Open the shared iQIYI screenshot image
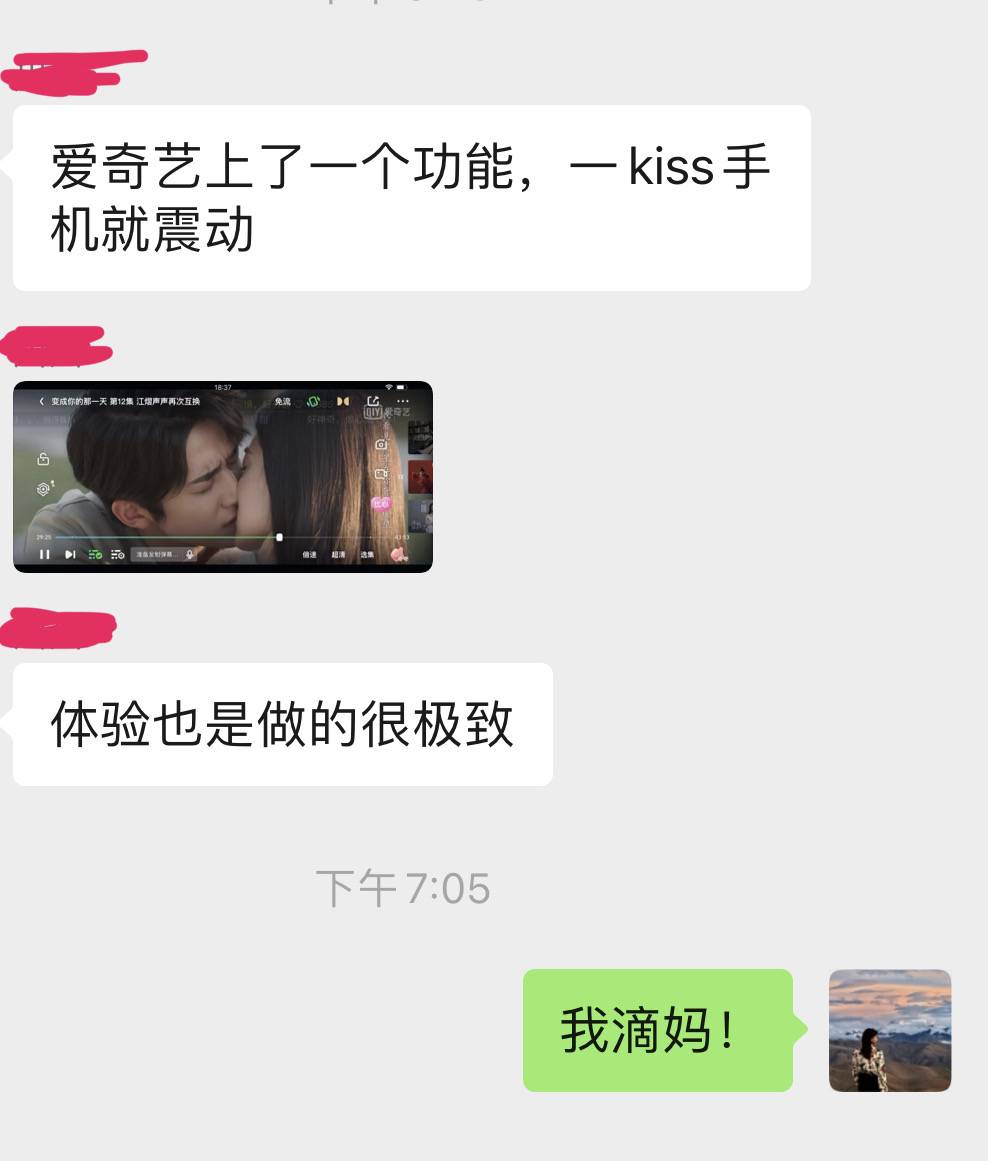988x1161 pixels. coord(223,477)
